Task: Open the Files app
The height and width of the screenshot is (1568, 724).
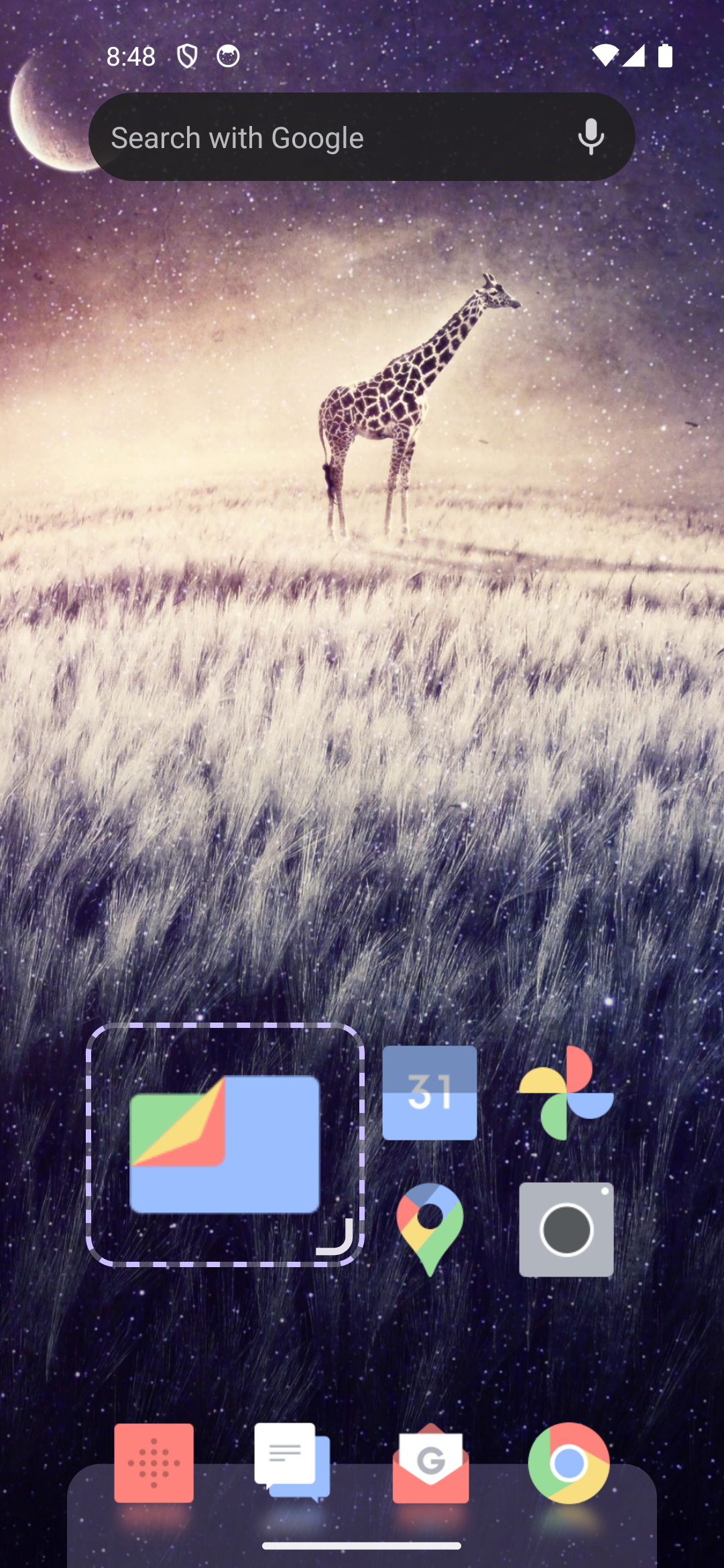Action: coord(225,1144)
